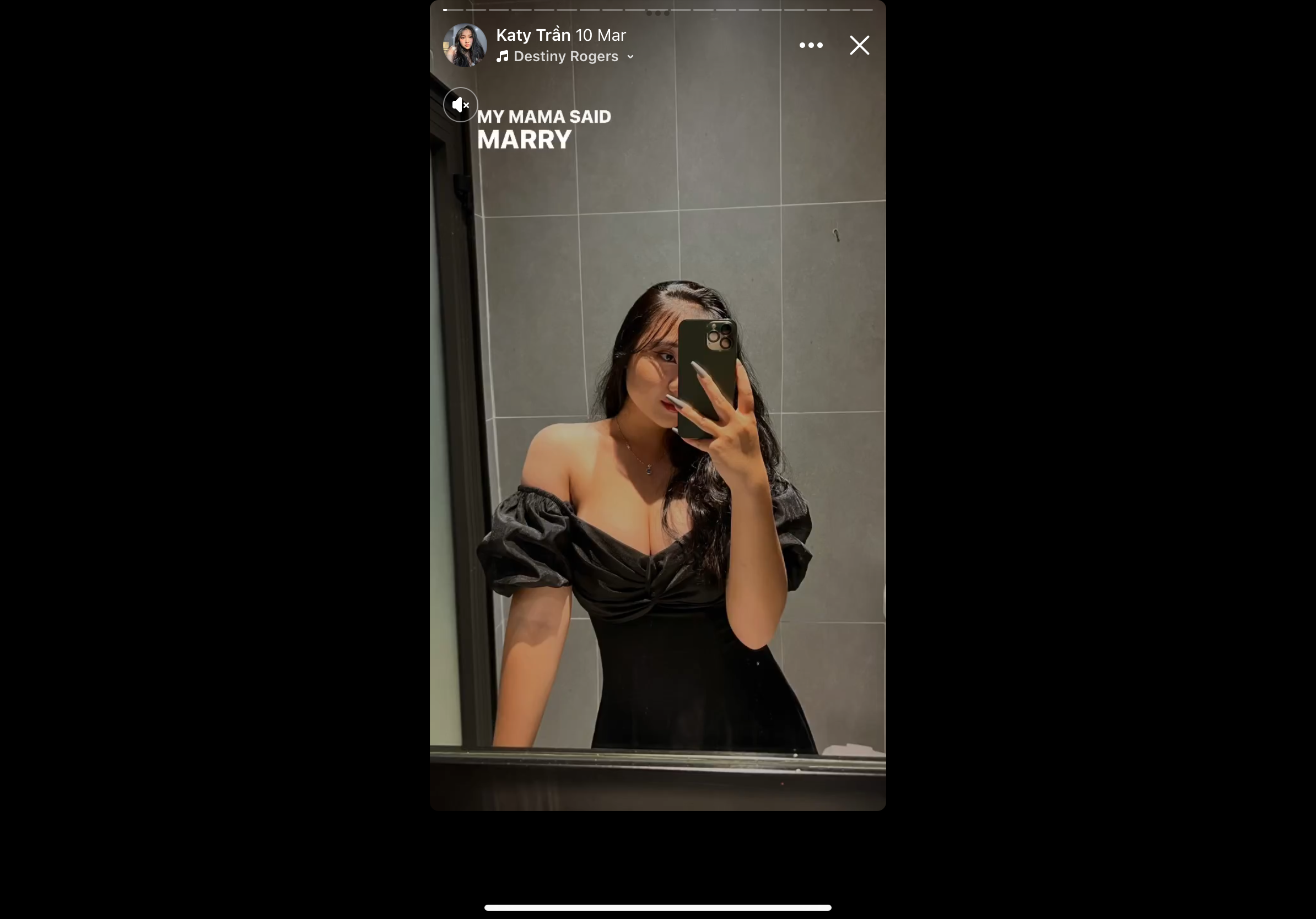Close the story viewer
1316x919 pixels.
point(859,45)
